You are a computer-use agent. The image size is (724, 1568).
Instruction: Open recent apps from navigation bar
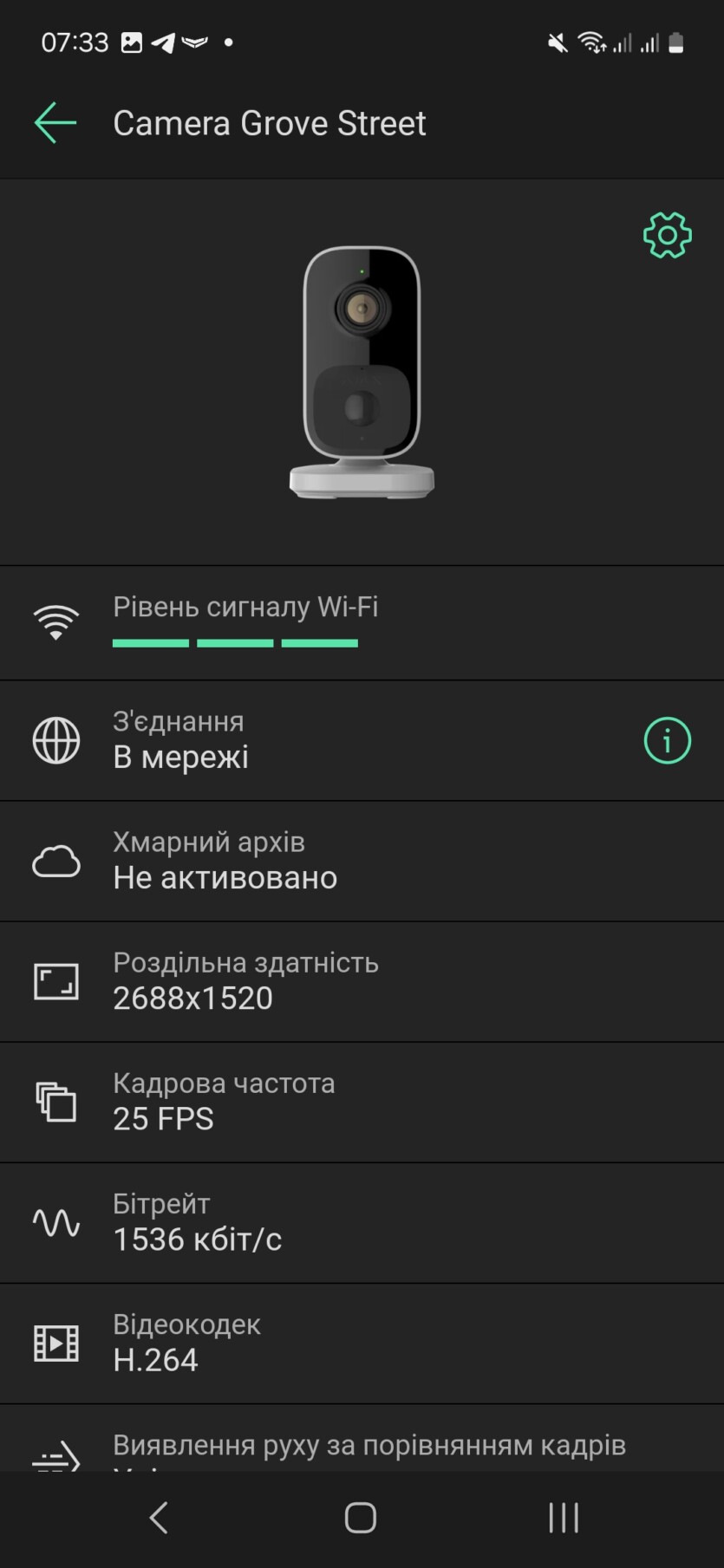point(564,1518)
